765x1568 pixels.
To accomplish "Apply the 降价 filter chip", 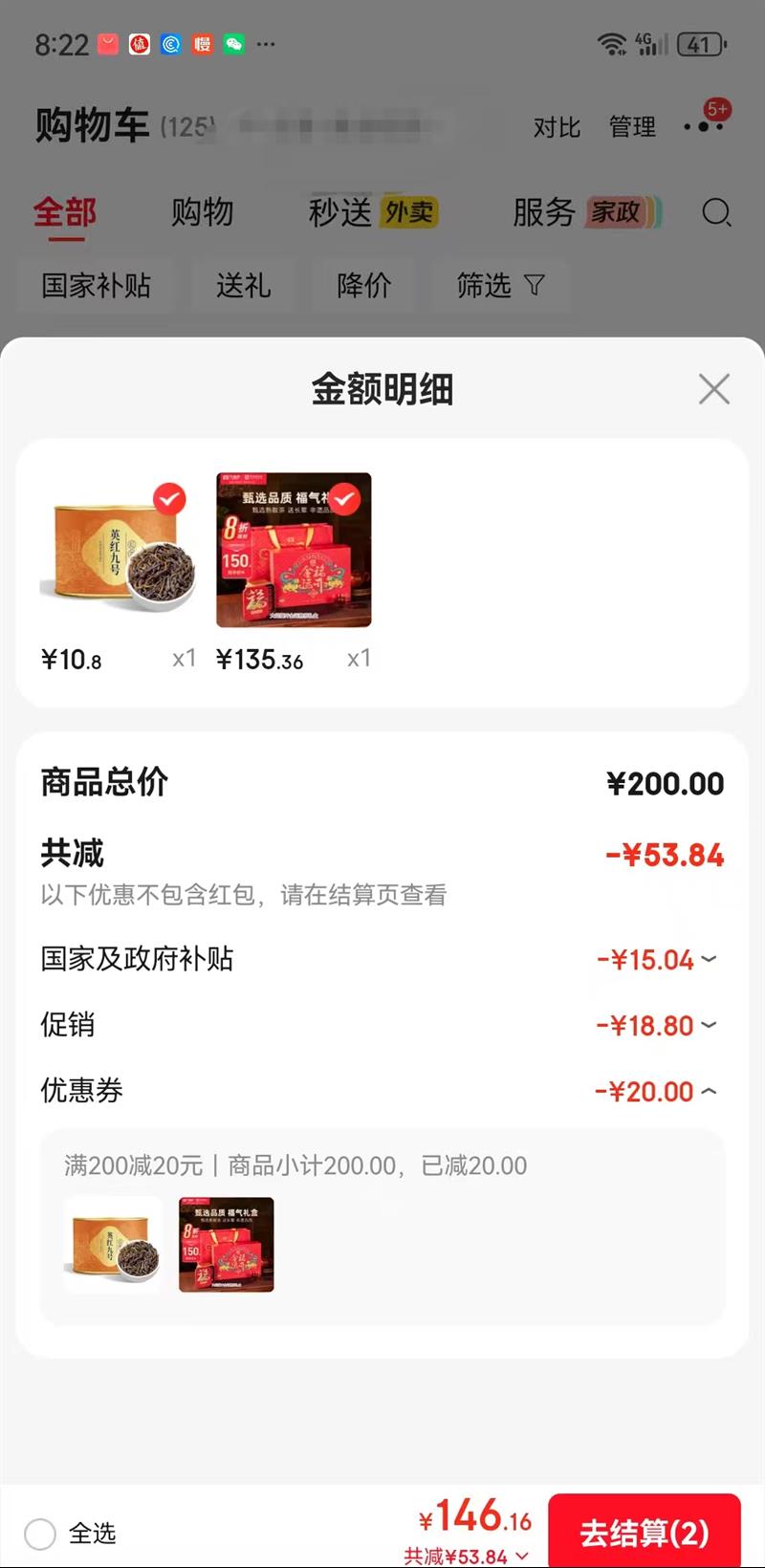I will pyautogui.click(x=363, y=285).
